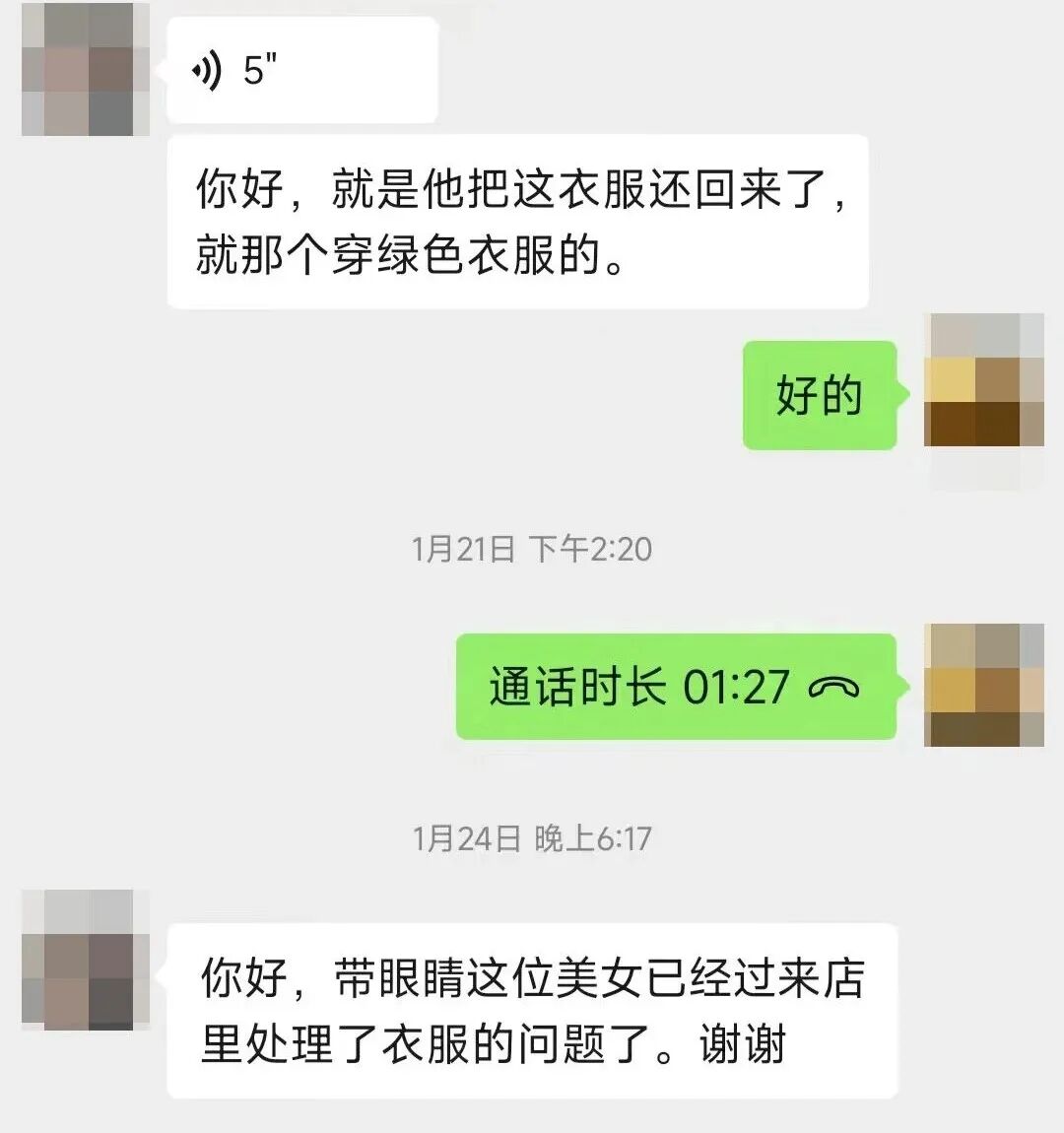Open the avatar beside the 带眼睛这位美女 message

[x=85, y=960]
